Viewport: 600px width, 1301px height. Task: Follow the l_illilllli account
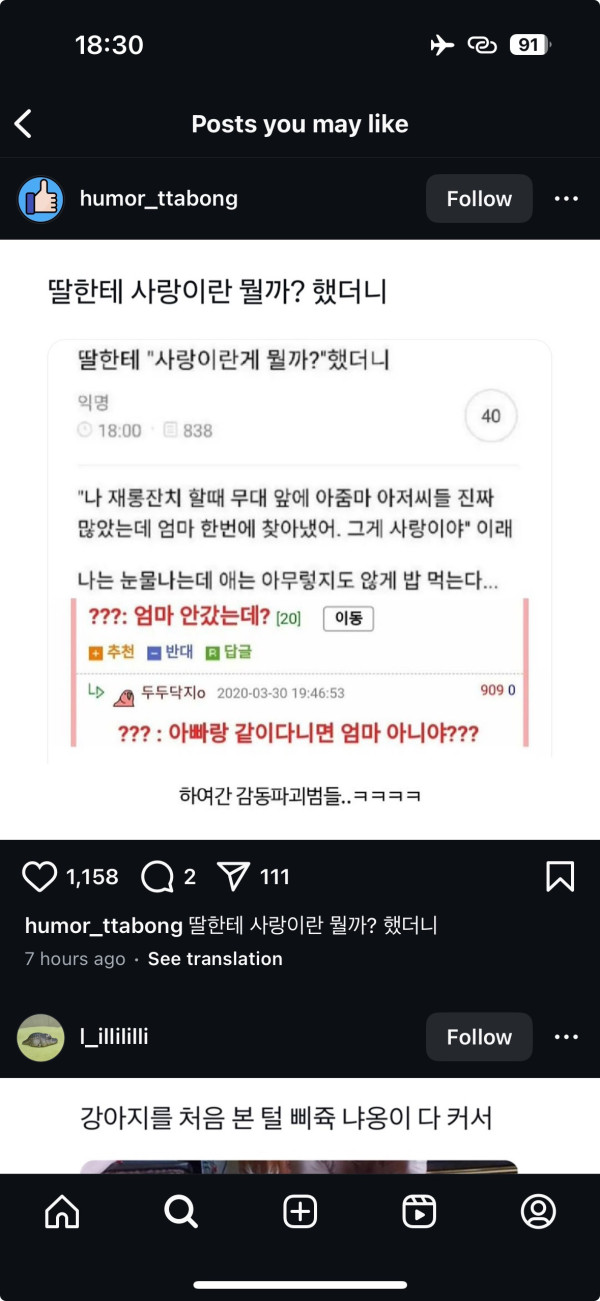[x=479, y=1037]
